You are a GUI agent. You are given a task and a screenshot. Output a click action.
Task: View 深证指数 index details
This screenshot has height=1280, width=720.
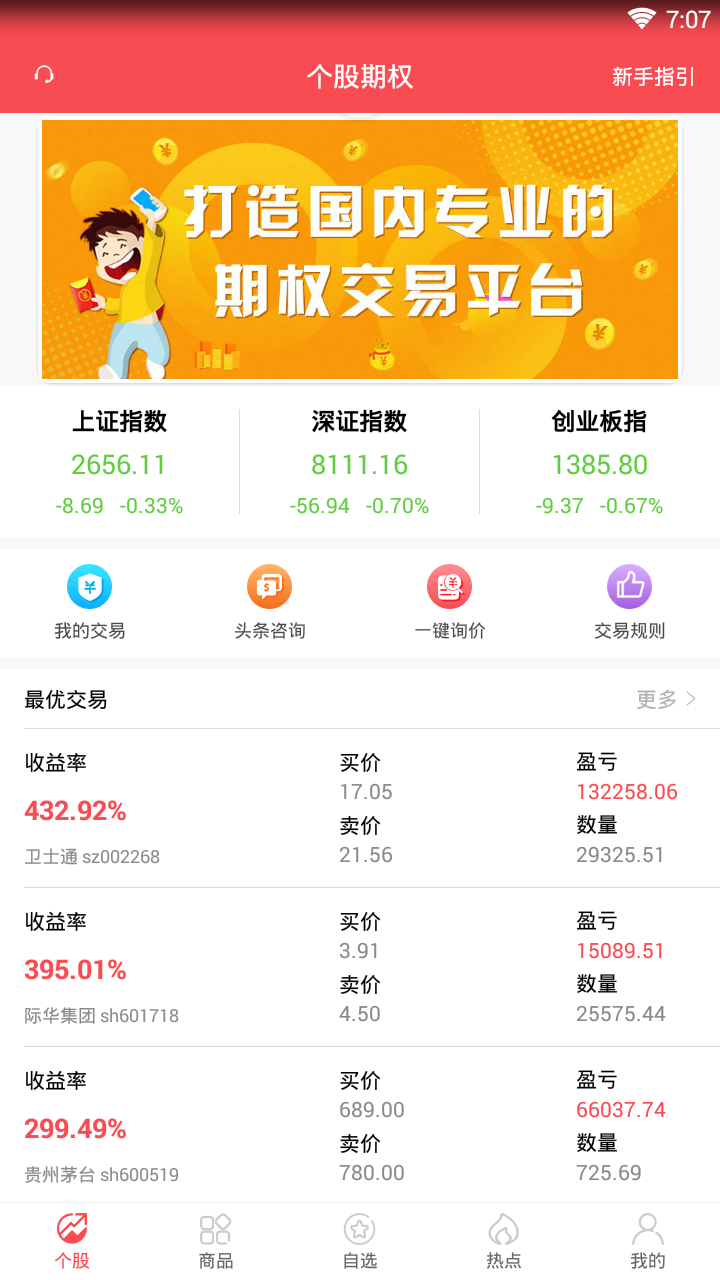359,463
